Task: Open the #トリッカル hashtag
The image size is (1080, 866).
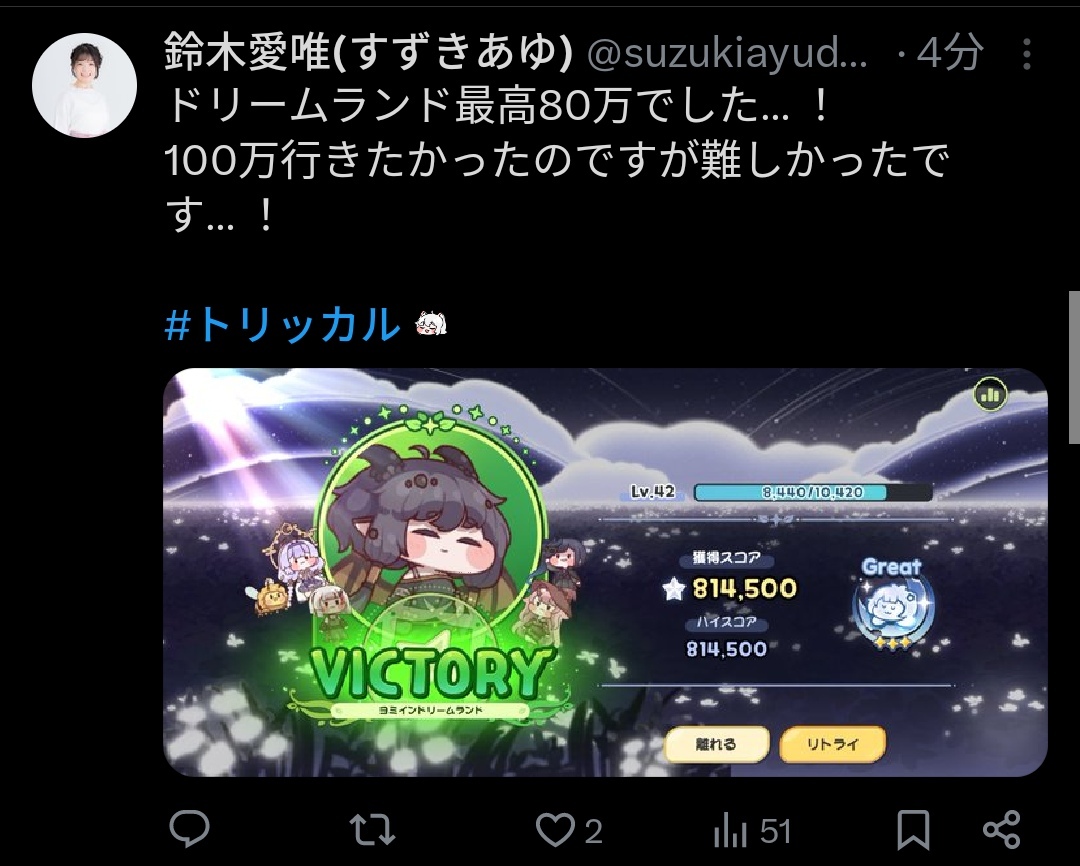Action: pos(282,324)
